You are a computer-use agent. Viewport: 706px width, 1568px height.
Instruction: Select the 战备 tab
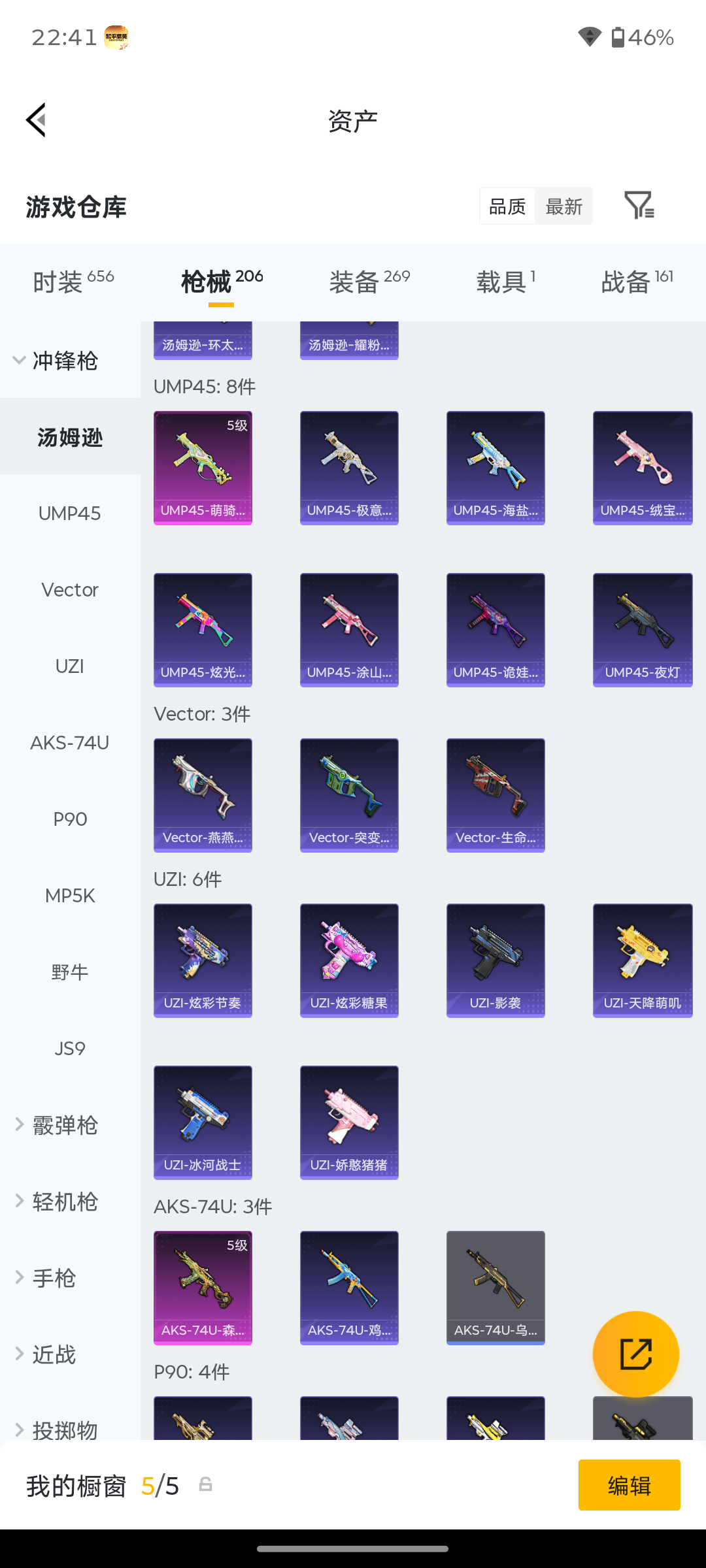637,282
